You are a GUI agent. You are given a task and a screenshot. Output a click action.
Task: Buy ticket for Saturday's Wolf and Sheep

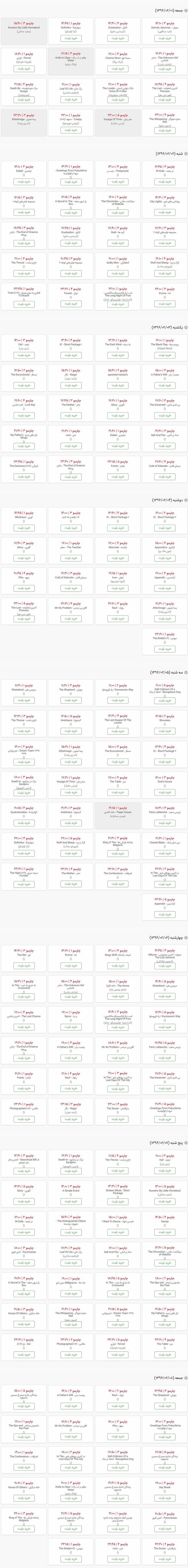(164, 273)
